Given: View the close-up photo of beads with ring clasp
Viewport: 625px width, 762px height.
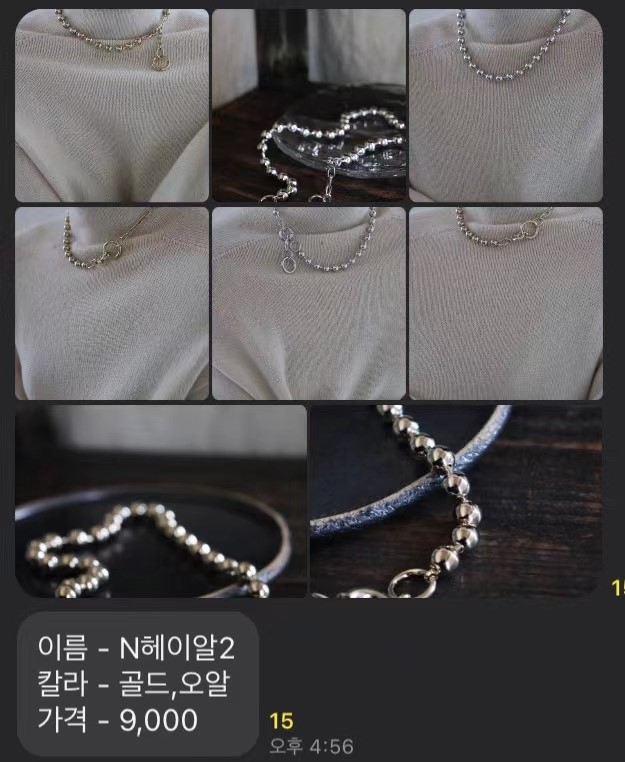Looking at the screenshot, I should (456, 501).
